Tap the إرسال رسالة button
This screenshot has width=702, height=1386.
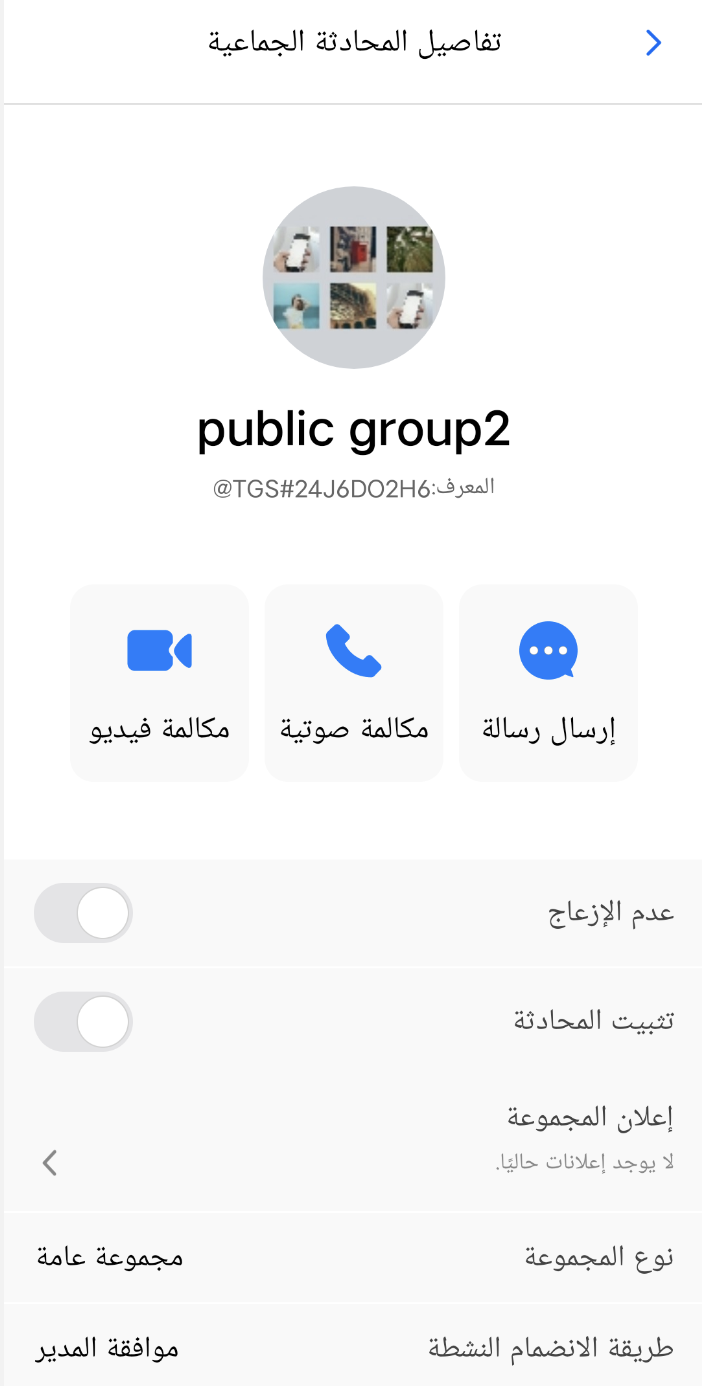pyautogui.click(x=548, y=682)
